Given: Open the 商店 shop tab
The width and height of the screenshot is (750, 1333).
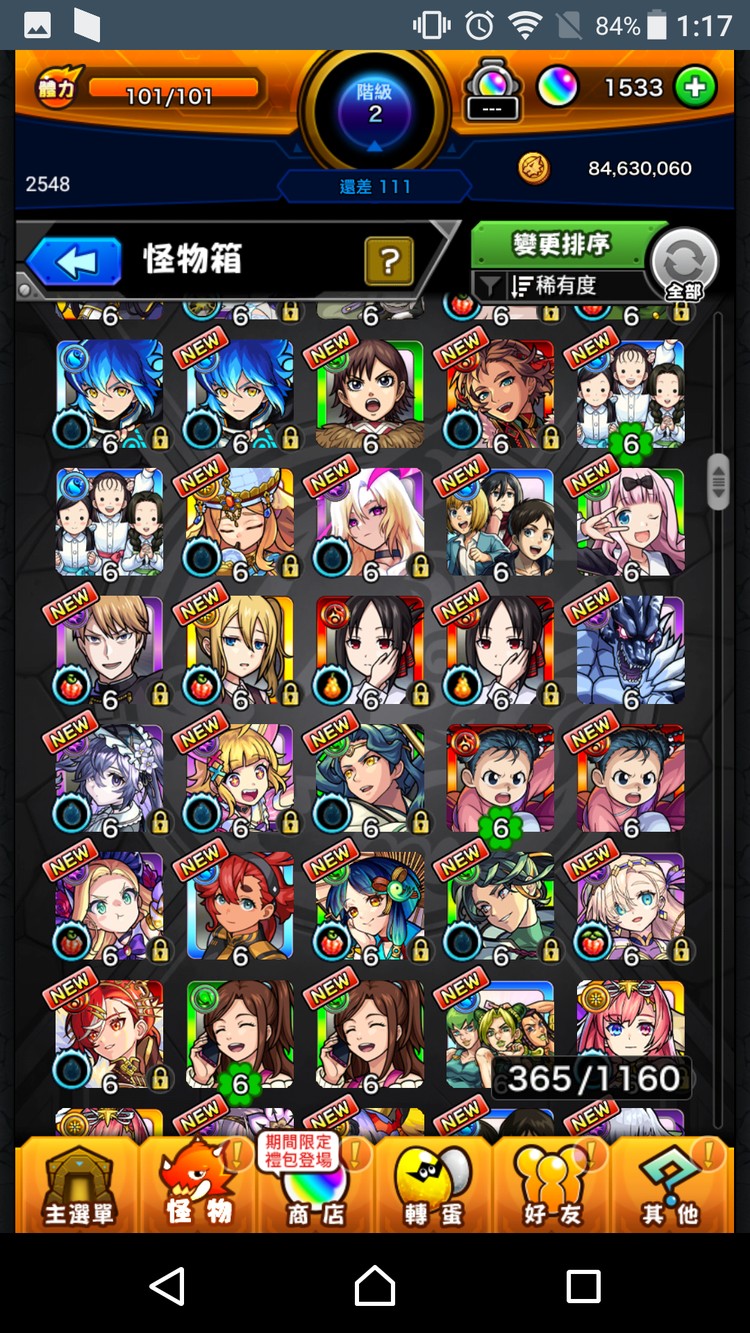Looking at the screenshot, I should click(x=315, y=1185).
